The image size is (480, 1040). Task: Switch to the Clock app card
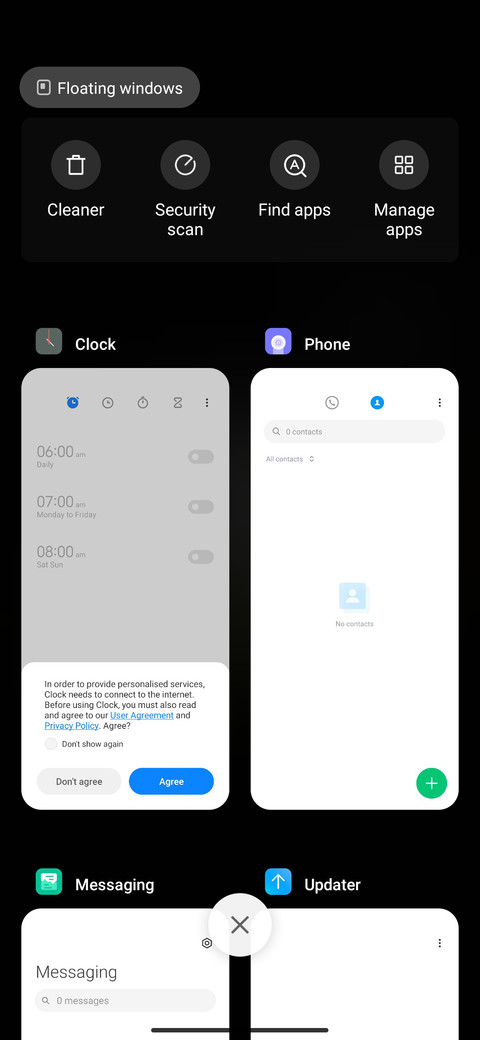click(x=125, y=588)
